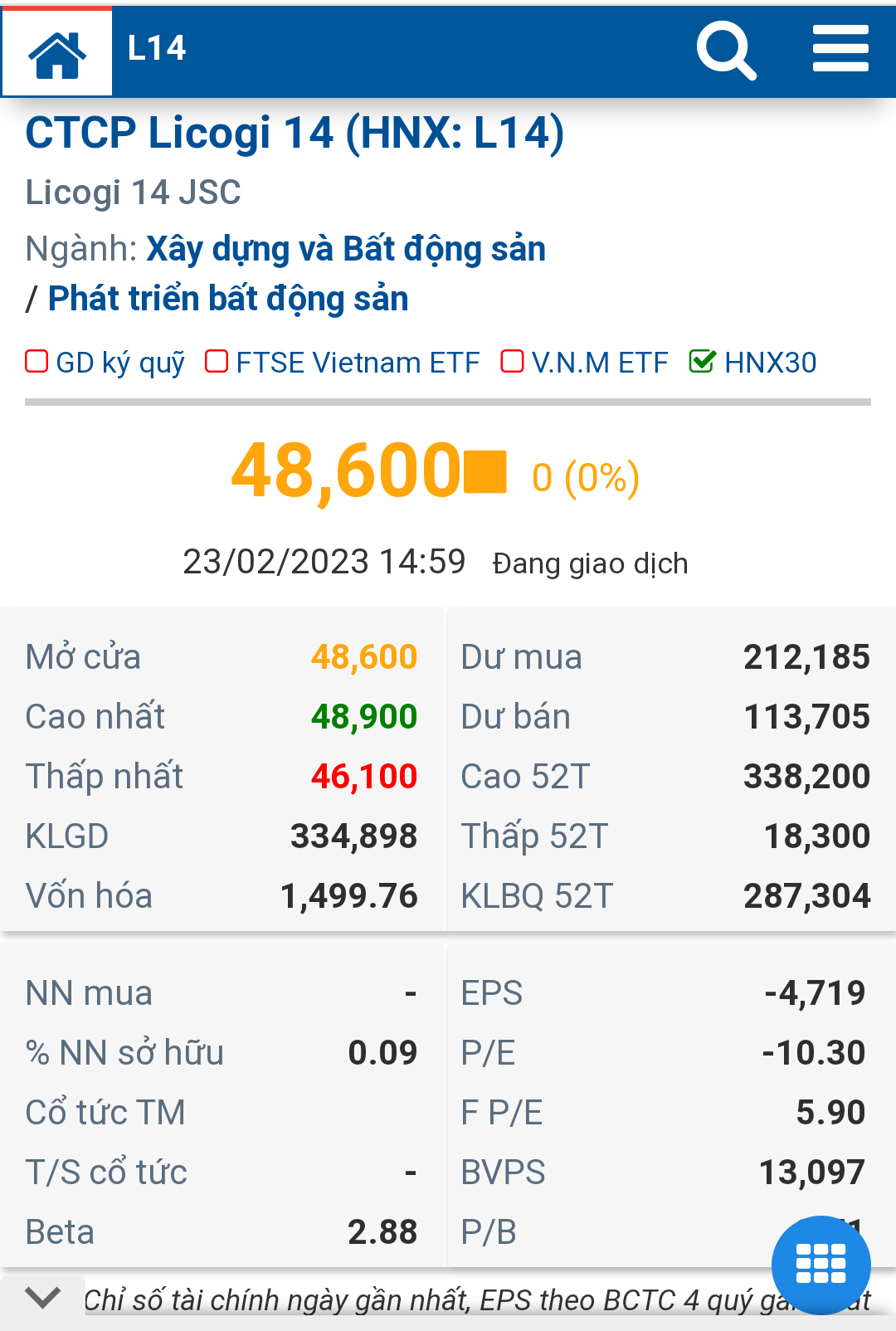Go to the home page icon
Image resolution: width=896 pixels, height=1331 pixels.
click(56, 53)
